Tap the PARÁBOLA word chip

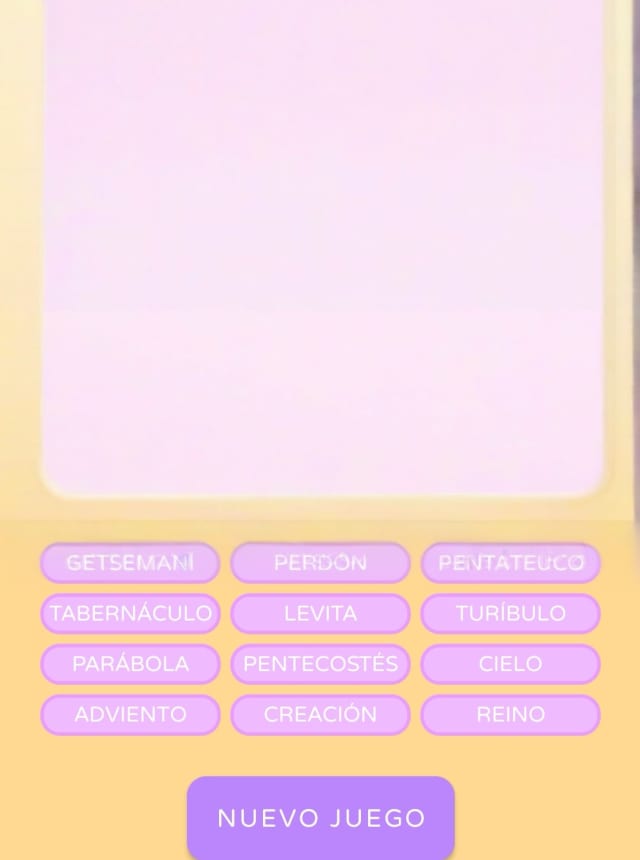pos(130,664)
